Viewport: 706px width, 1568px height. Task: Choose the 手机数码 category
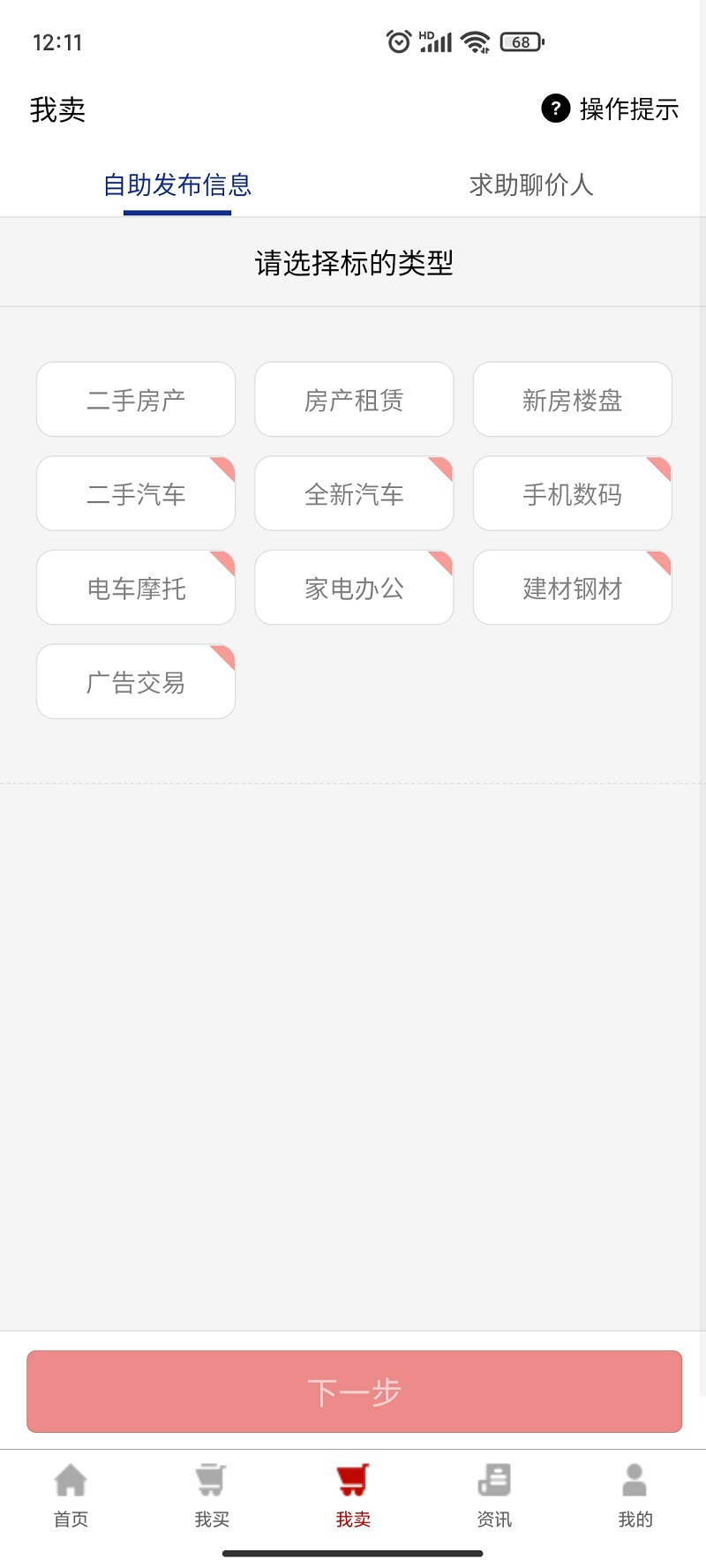click(x=572, y=493)
